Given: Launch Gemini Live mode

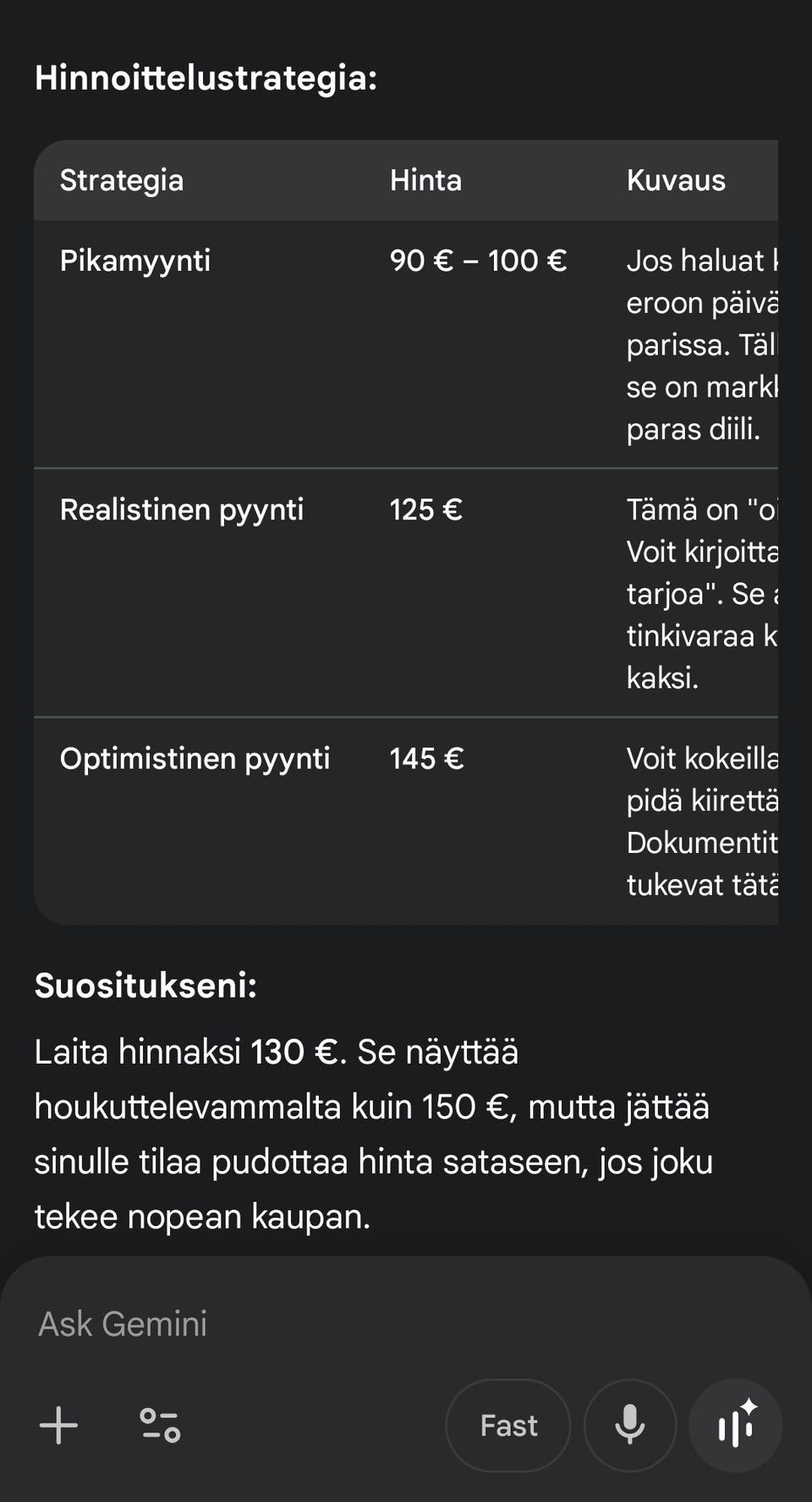Looking at the screenshot, I should pos(736,1426).
